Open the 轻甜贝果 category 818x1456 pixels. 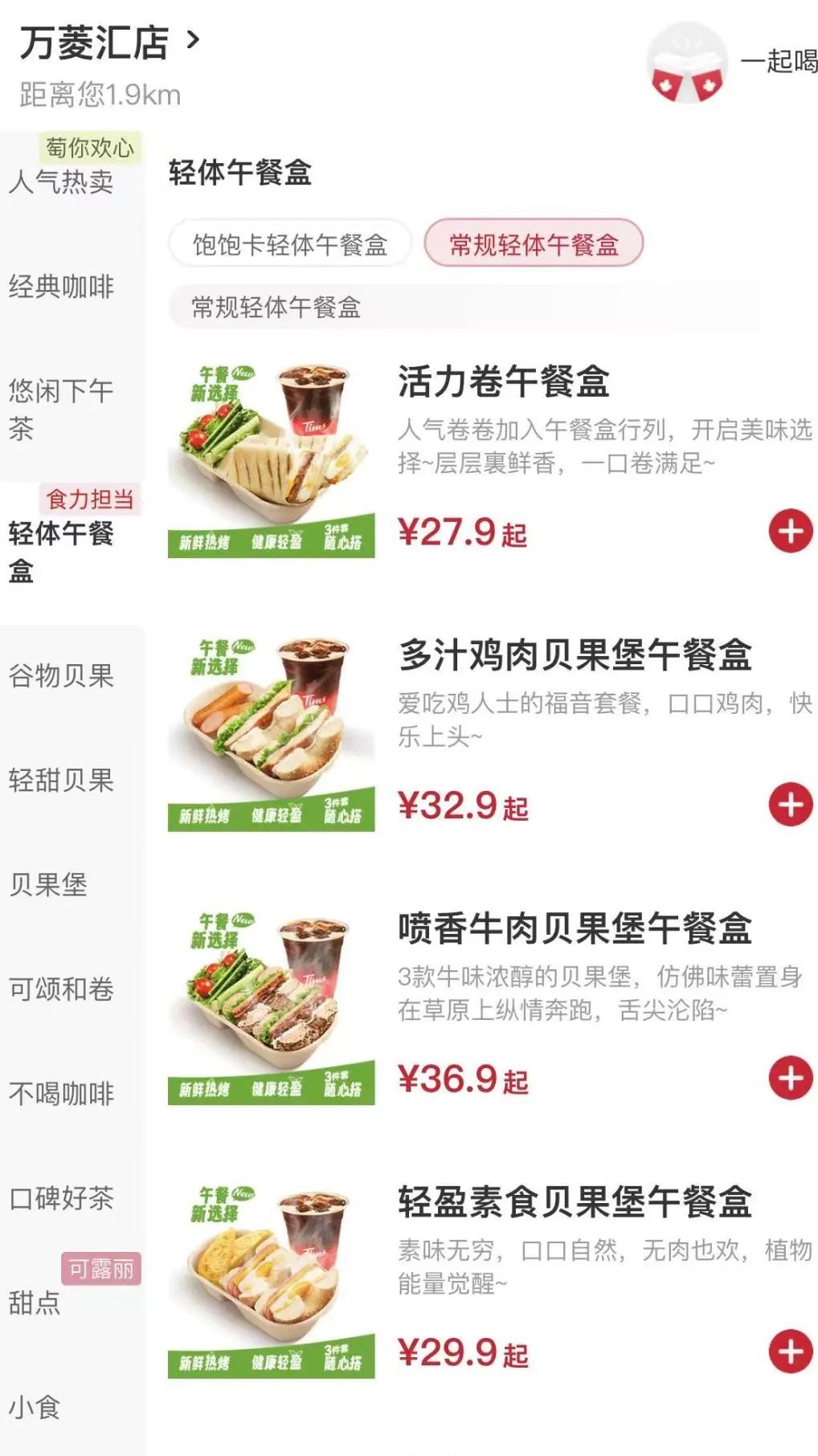pos(62,781)
